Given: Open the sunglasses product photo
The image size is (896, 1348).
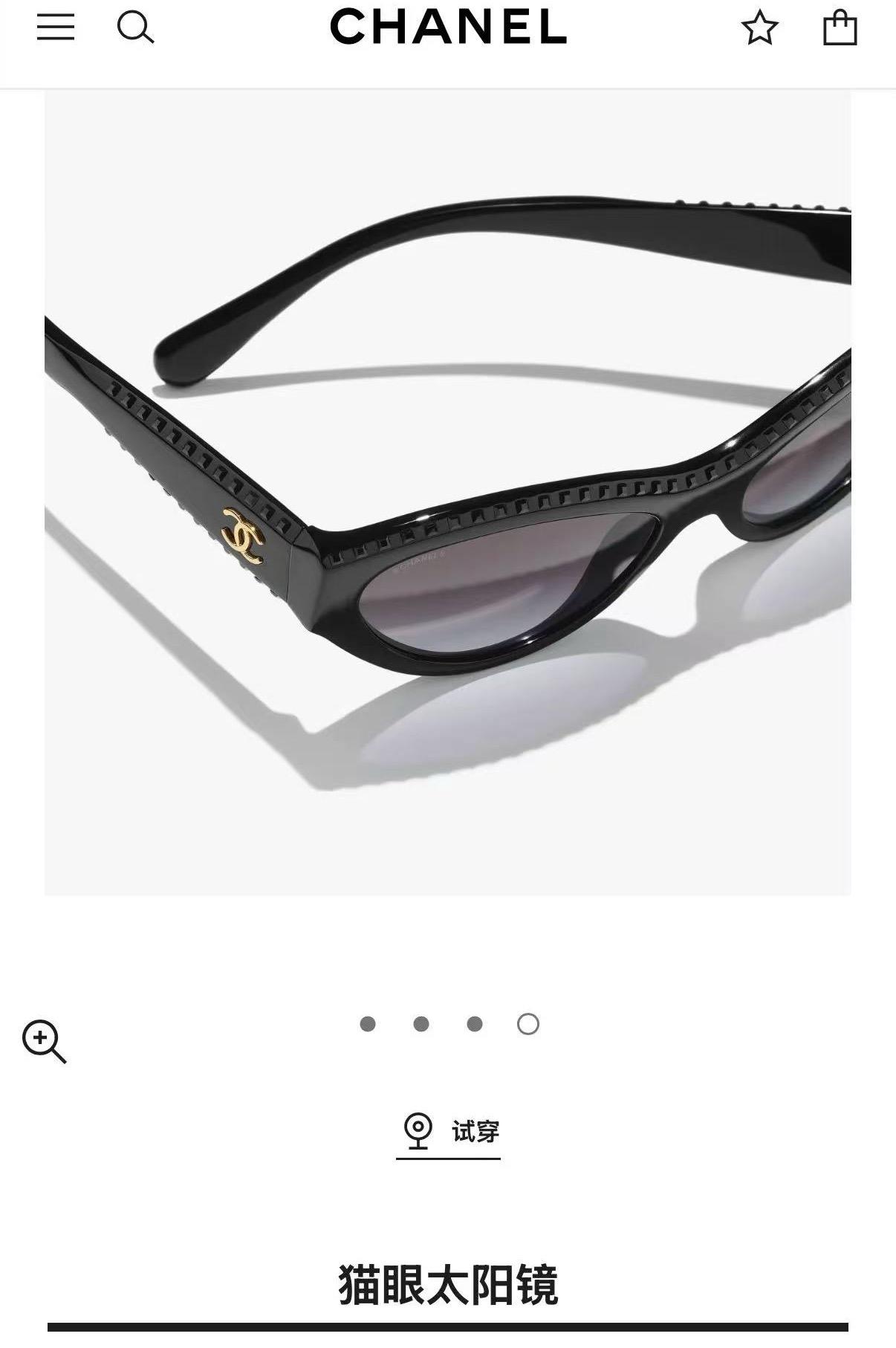Looking at the screenshot, I should click(x=447, y=492).
